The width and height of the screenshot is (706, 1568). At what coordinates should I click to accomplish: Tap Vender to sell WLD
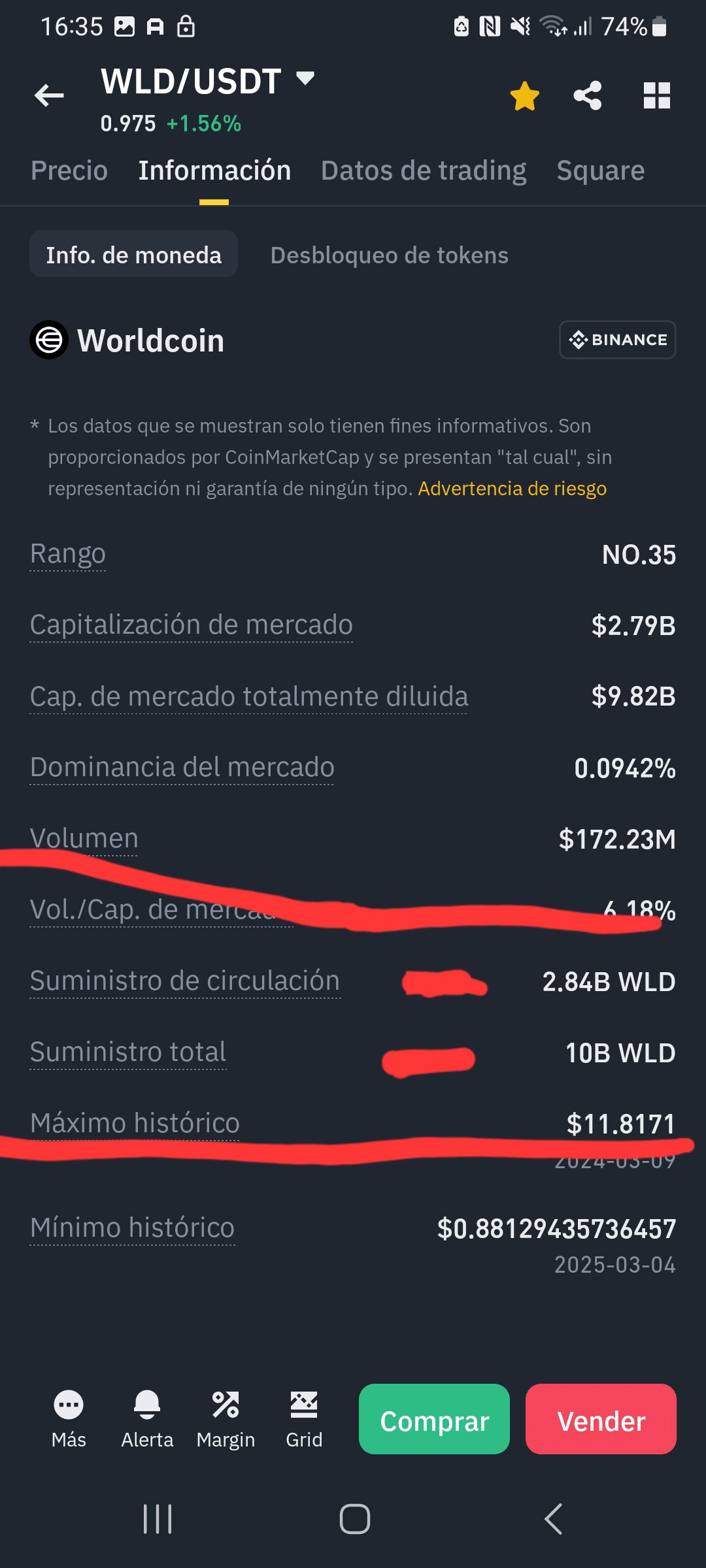click(601, 1419)
